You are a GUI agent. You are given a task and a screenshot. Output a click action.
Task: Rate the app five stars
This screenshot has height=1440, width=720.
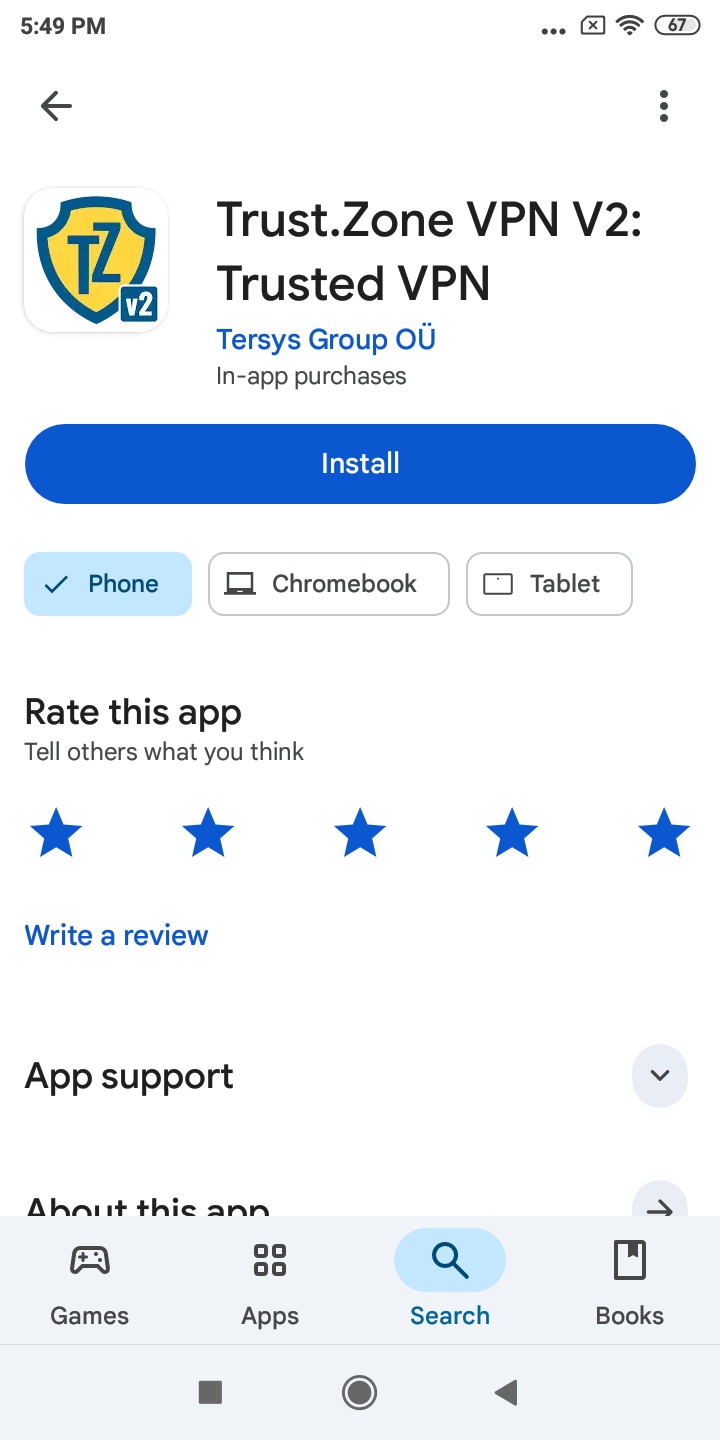click(x=664, y=834)
